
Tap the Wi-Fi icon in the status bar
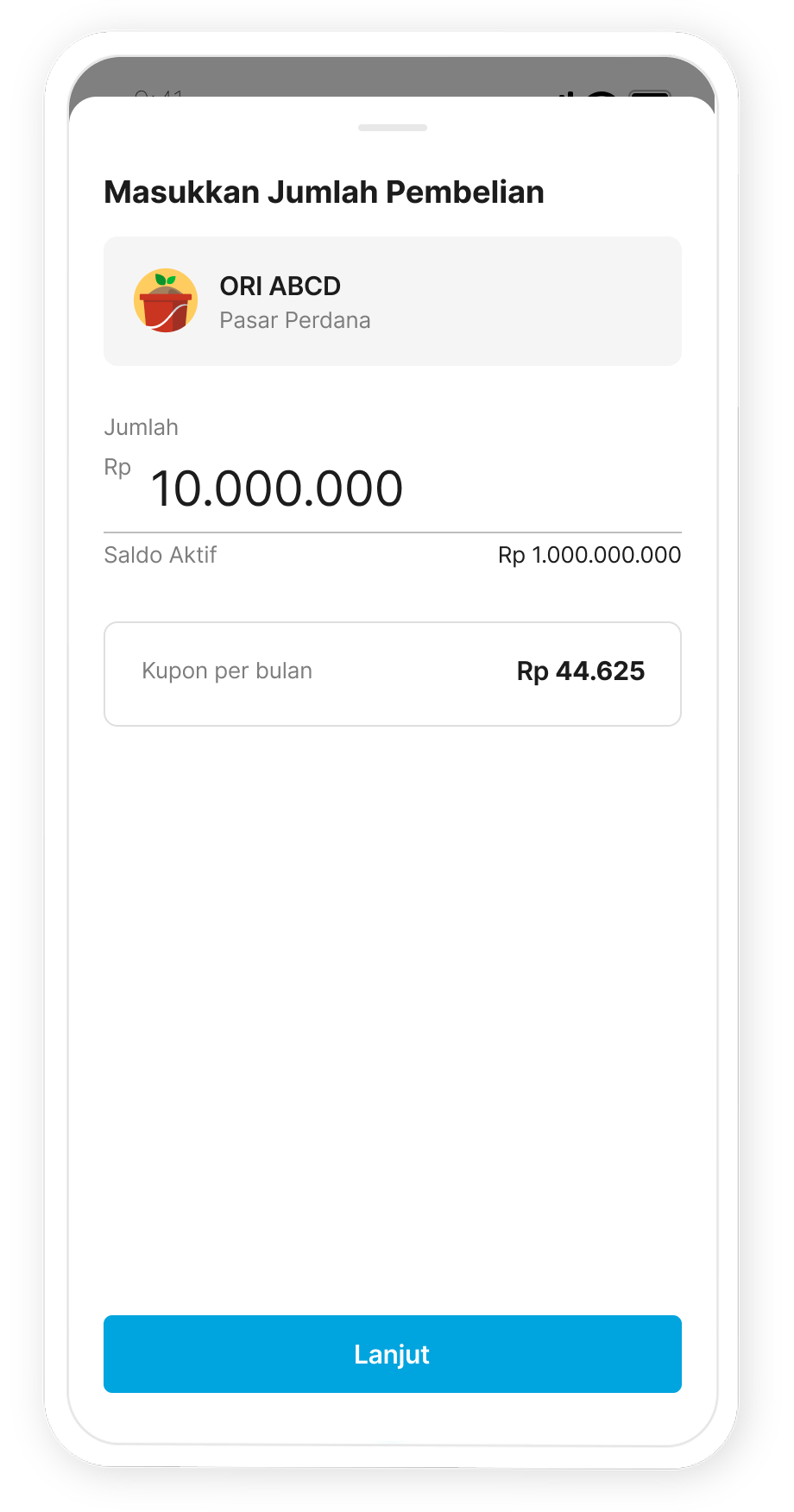(602, 95)
